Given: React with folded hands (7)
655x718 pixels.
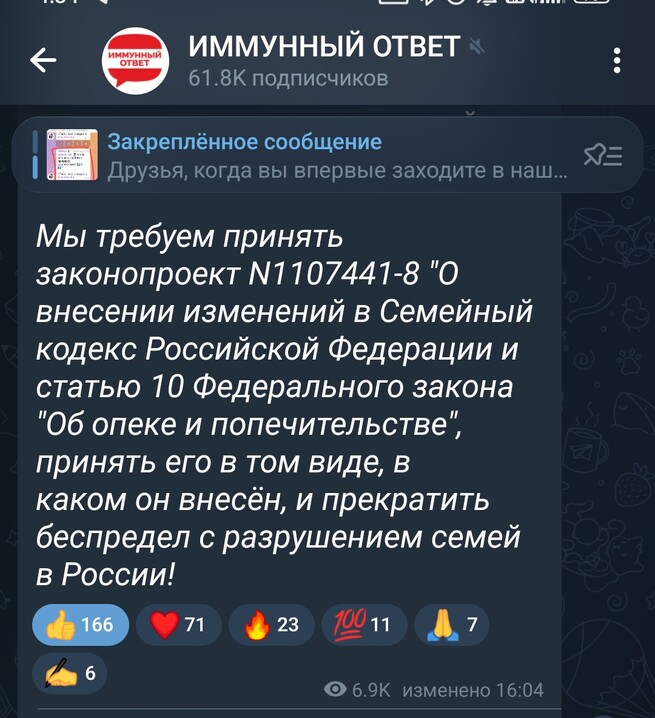Looking at the screenshot, I should (452, 625).
